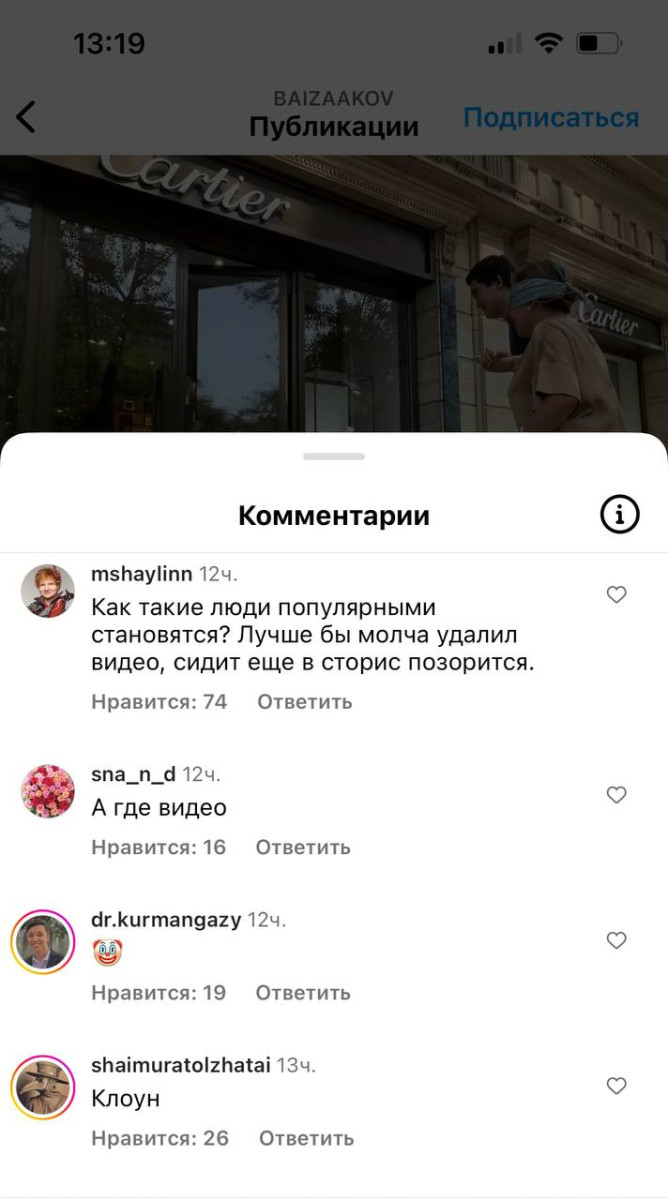Like the comment by sna_n_d
Screen dimensions: 668x1200
[x=617, y=795]
